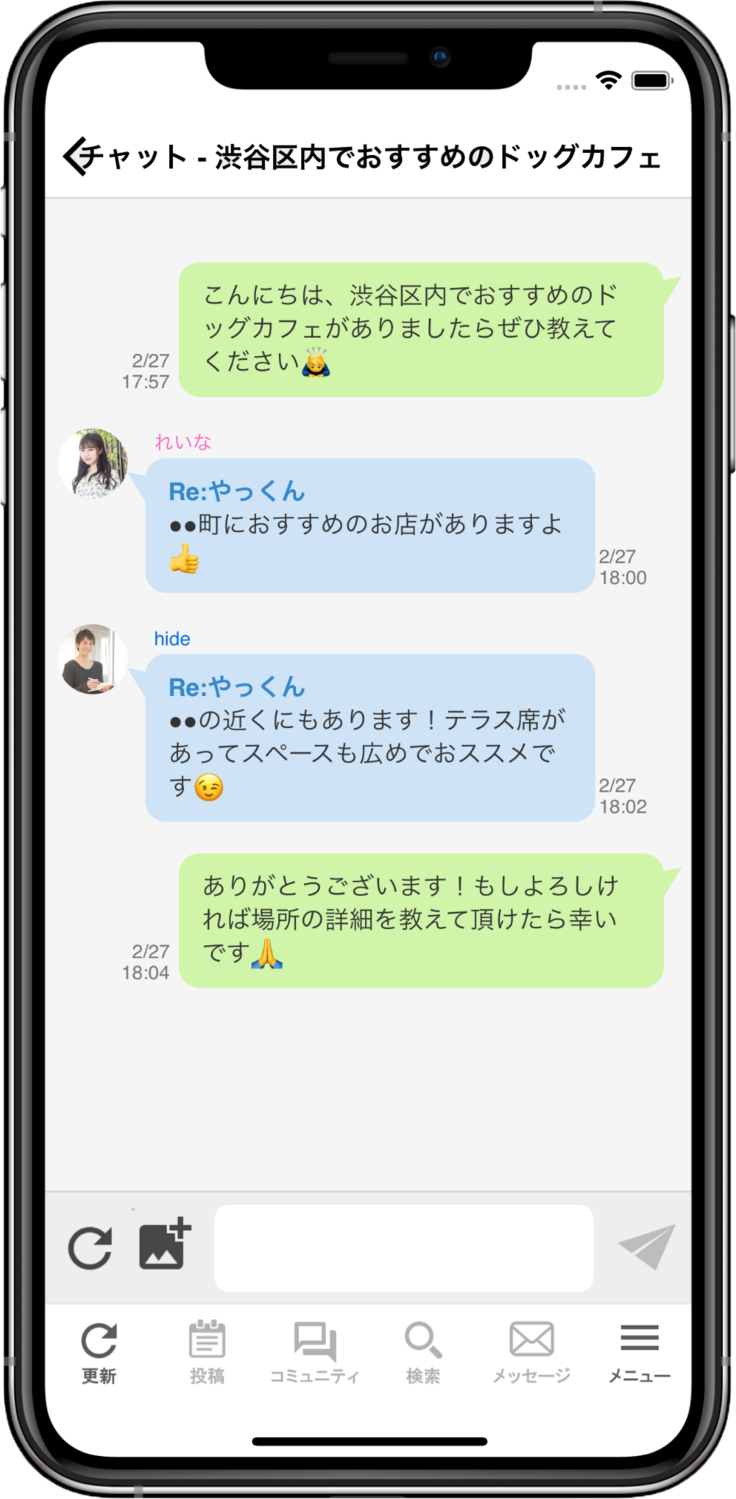
Task: Switch to the 投稿 tab
Action: pos(207,1352)
